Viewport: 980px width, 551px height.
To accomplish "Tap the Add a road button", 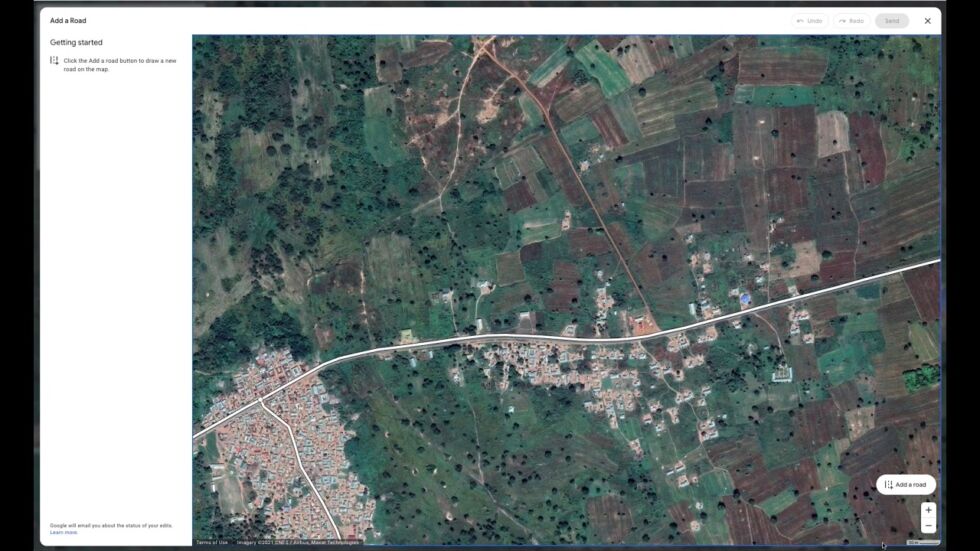I will coord(906,485).
